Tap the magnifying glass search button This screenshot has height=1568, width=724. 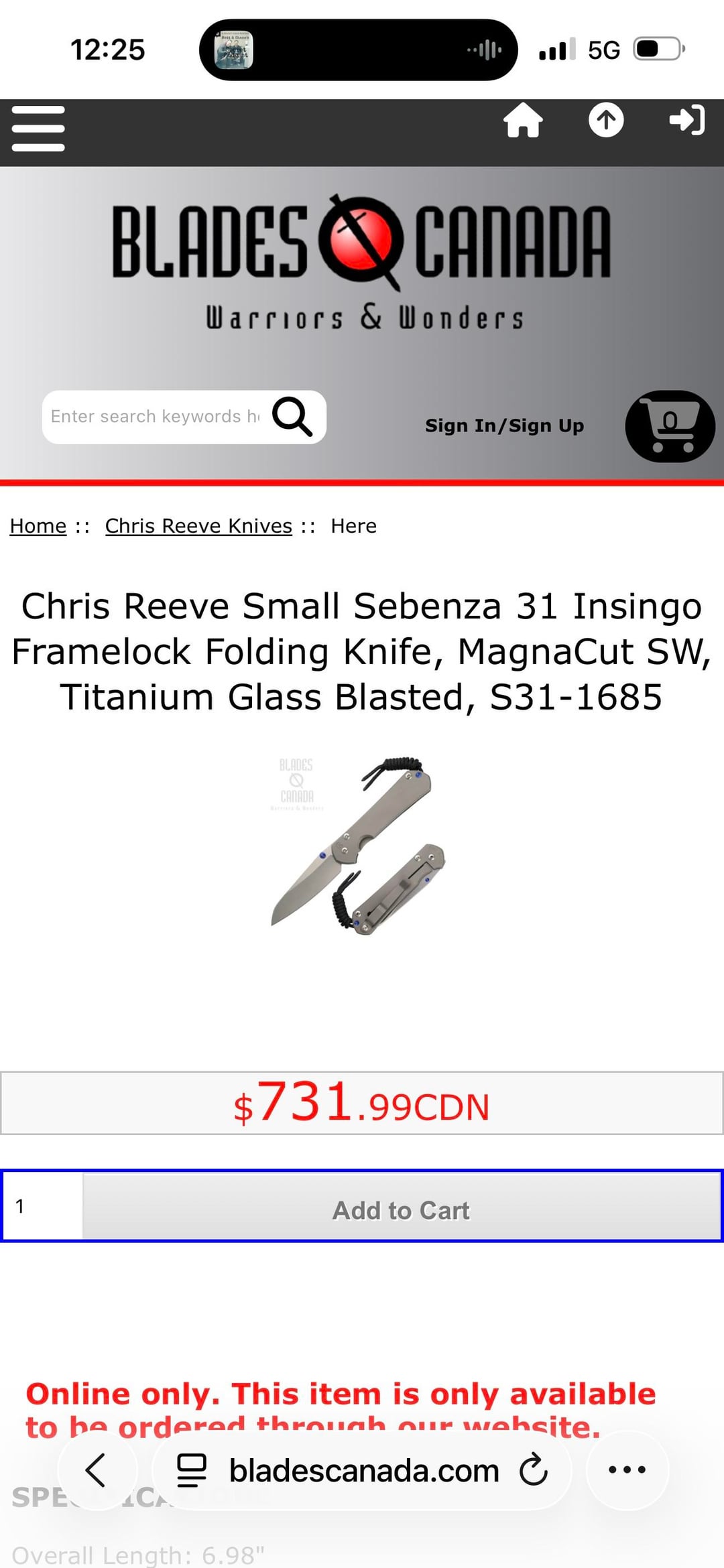click(292, 417)
